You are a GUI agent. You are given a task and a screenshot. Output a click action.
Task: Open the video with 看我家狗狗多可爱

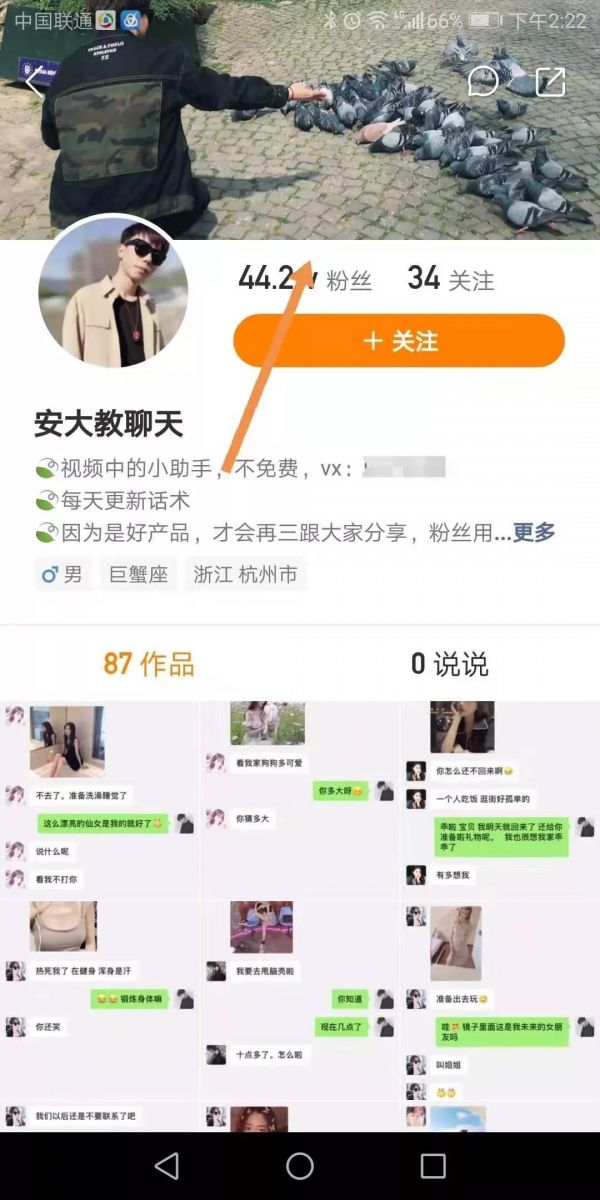coord(299,795)
